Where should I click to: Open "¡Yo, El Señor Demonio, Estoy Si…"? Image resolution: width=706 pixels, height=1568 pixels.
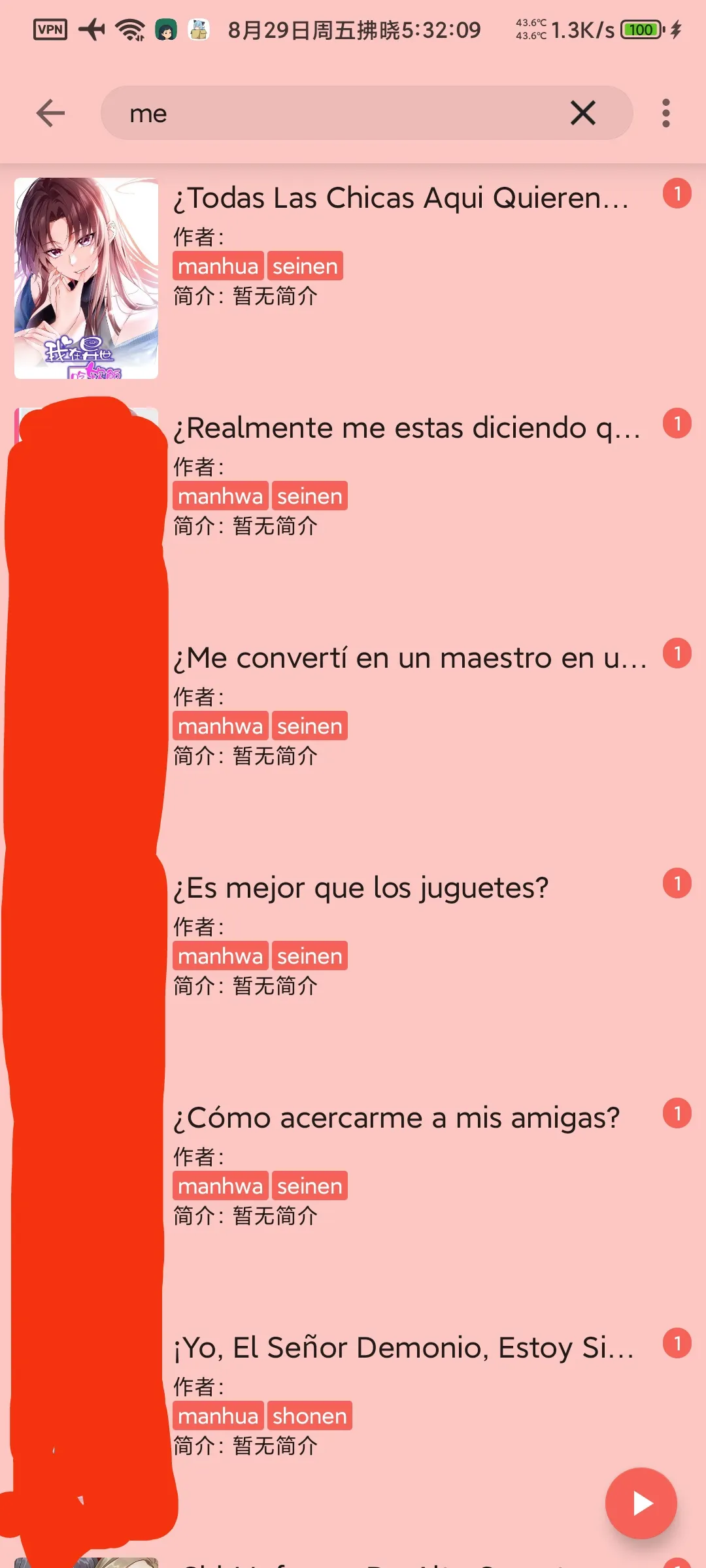pyautogui.click(x=403, y=1348)
